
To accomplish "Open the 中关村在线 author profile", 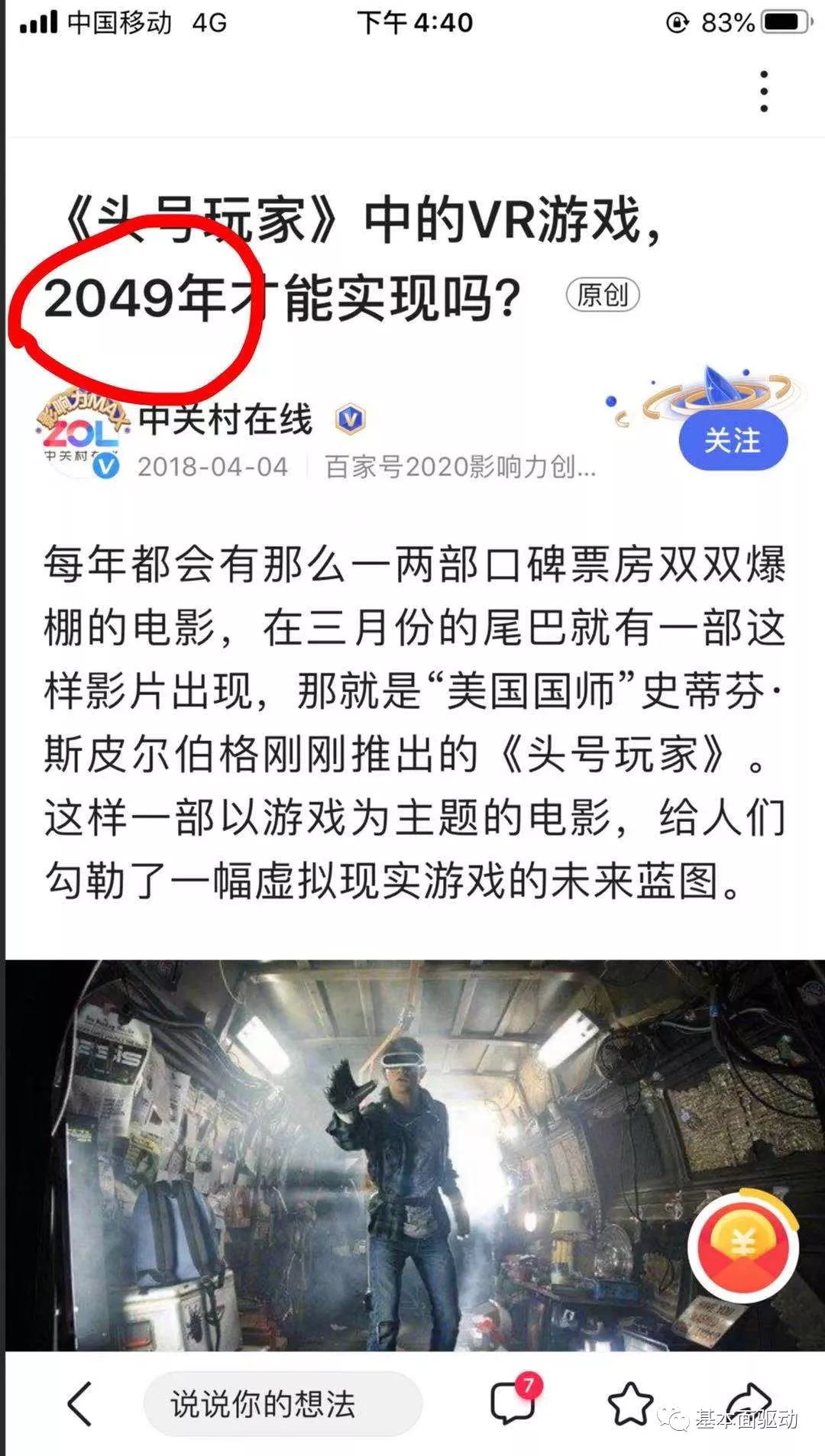I will click(225, 420).
